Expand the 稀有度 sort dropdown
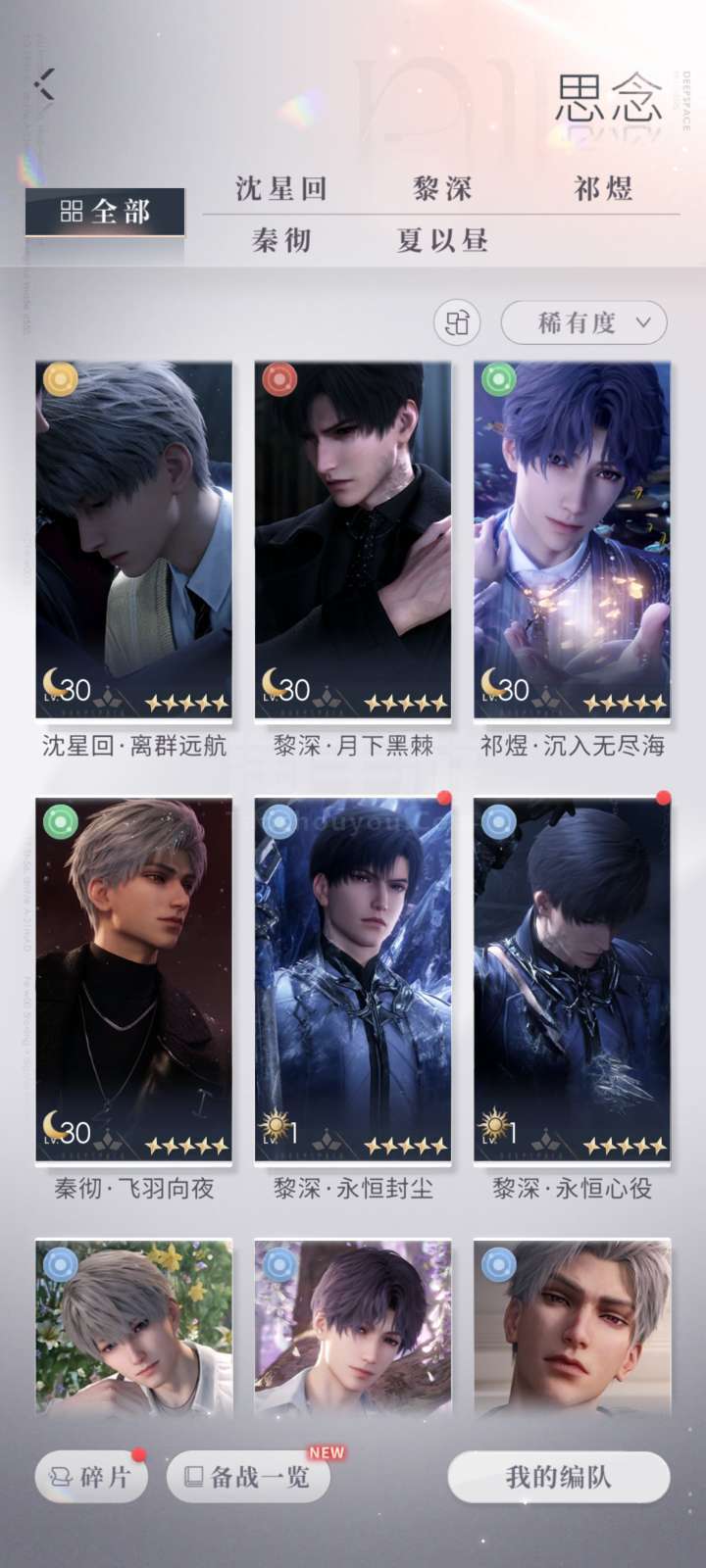This screenshot has height=1568, width=706. [583, 322]
